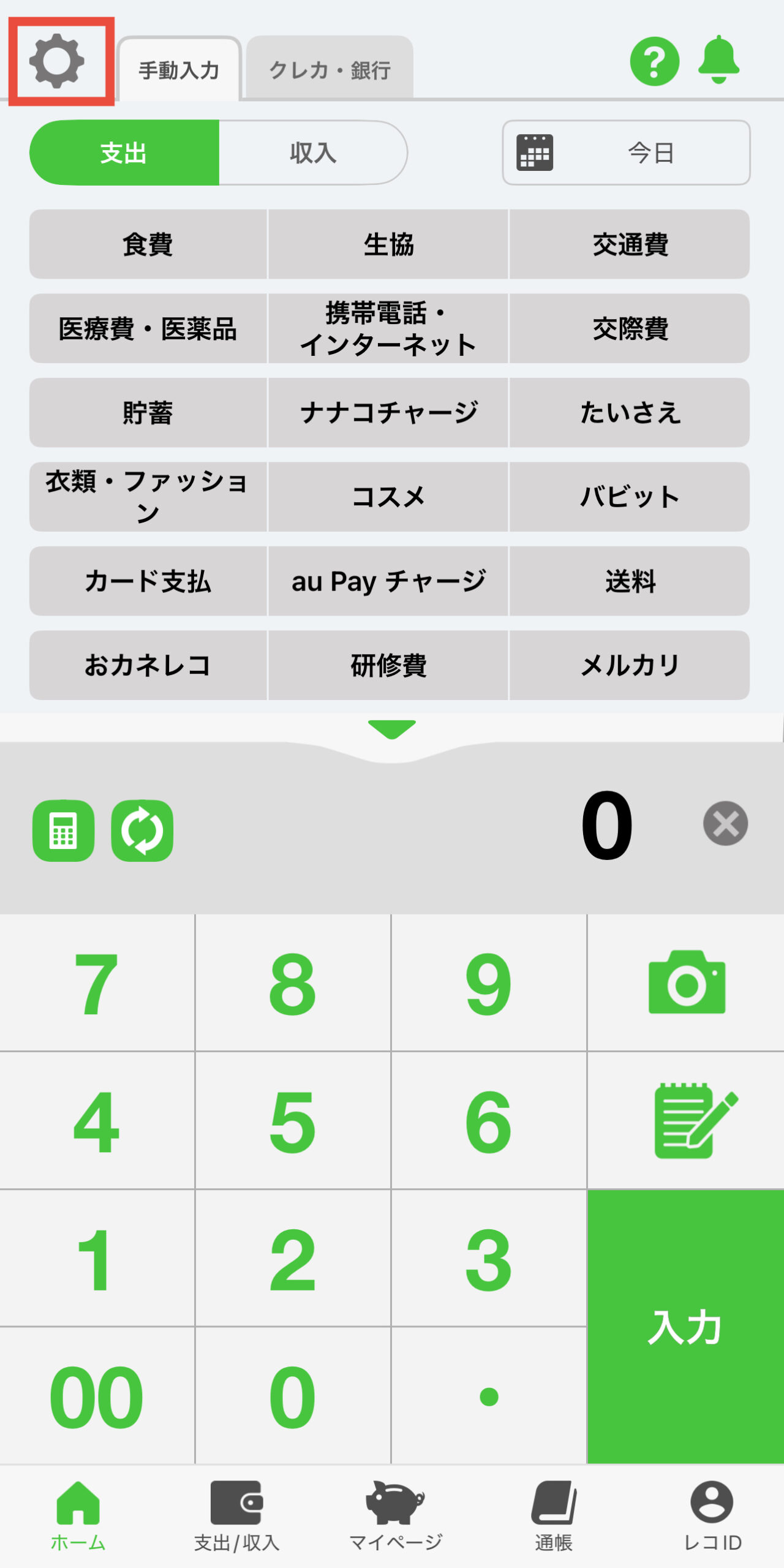The image size is (784, 1568).
Task: Open the green calculator icon
Action: [x=64, y=831]
